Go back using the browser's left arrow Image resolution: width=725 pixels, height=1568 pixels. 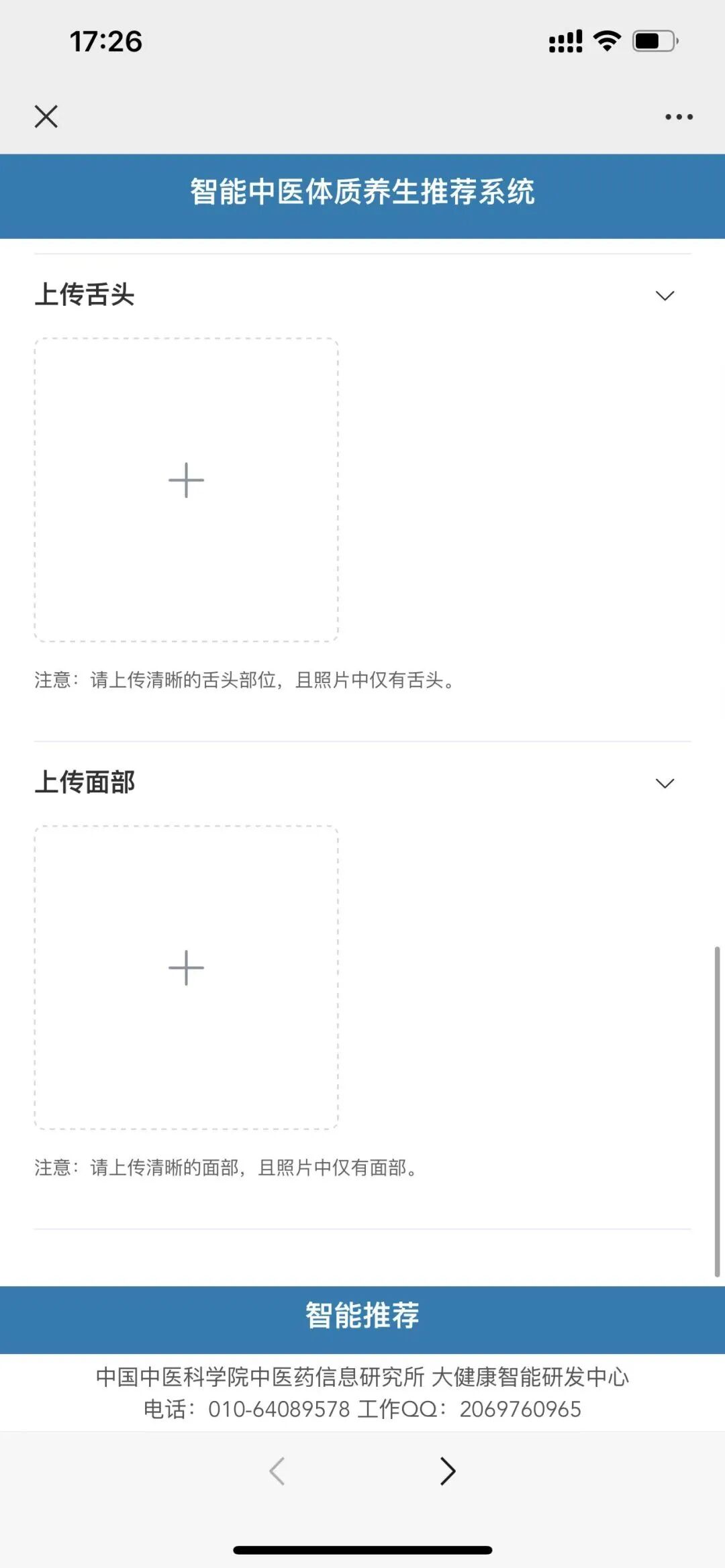click(x=277, y=1471)
